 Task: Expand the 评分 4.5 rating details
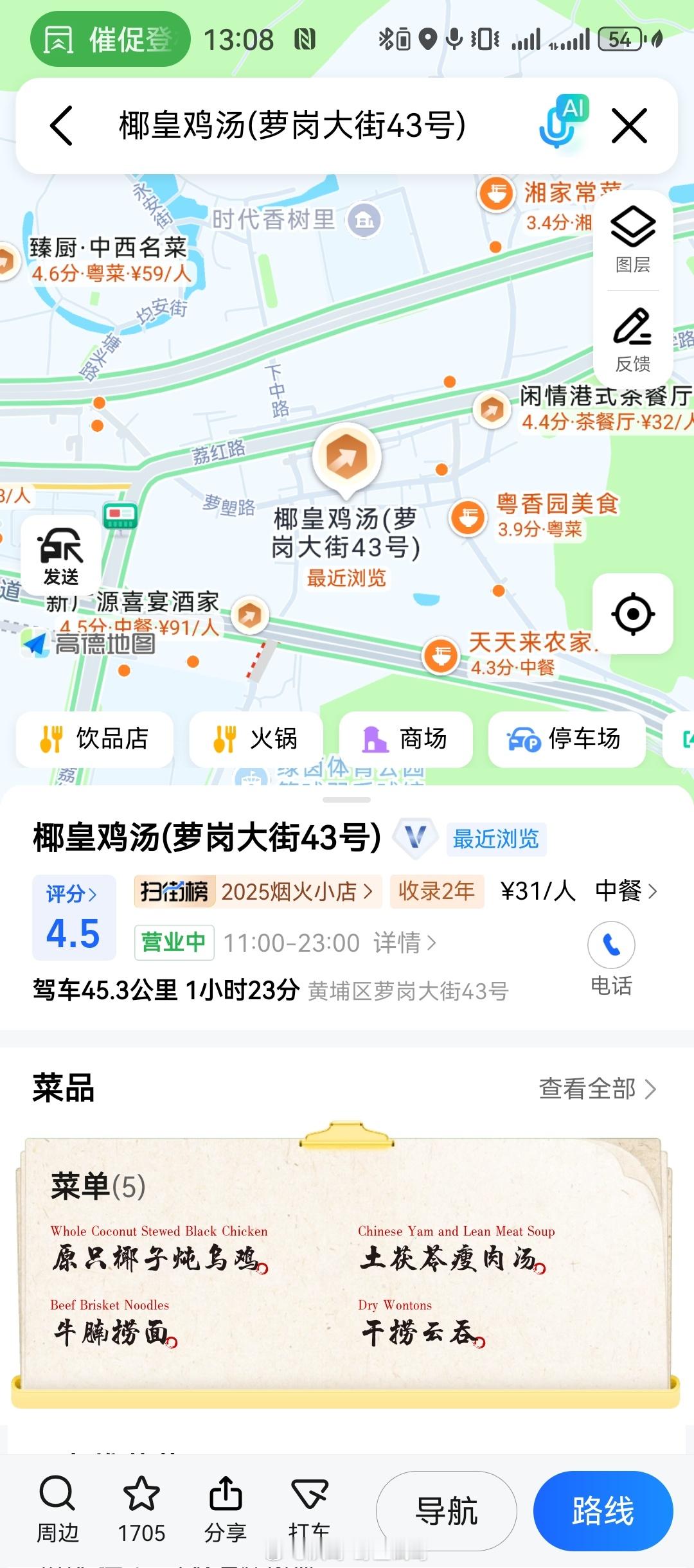(x=73, y=916)
